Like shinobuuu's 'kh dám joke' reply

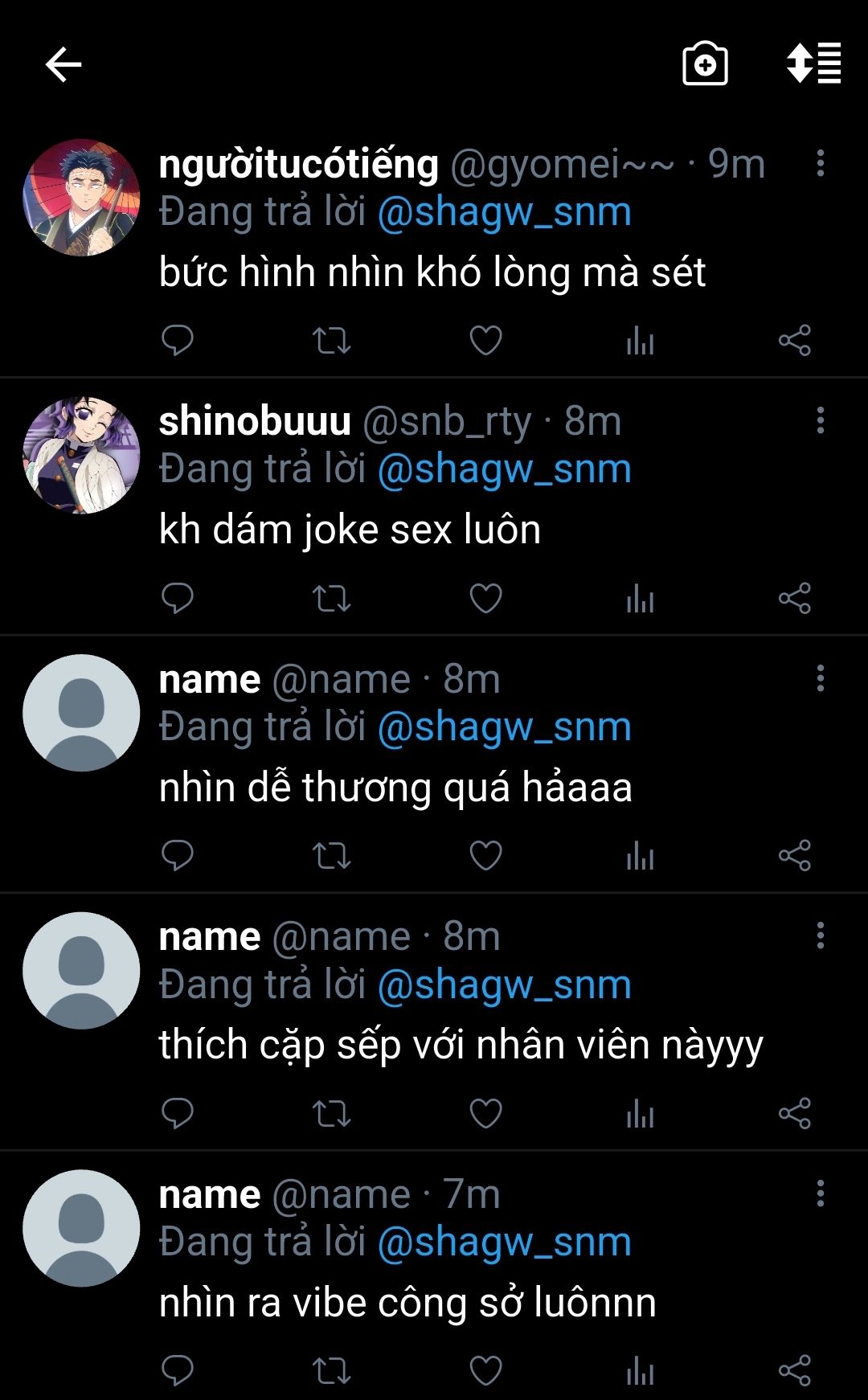pyautogui.click(x=485, y=599)
